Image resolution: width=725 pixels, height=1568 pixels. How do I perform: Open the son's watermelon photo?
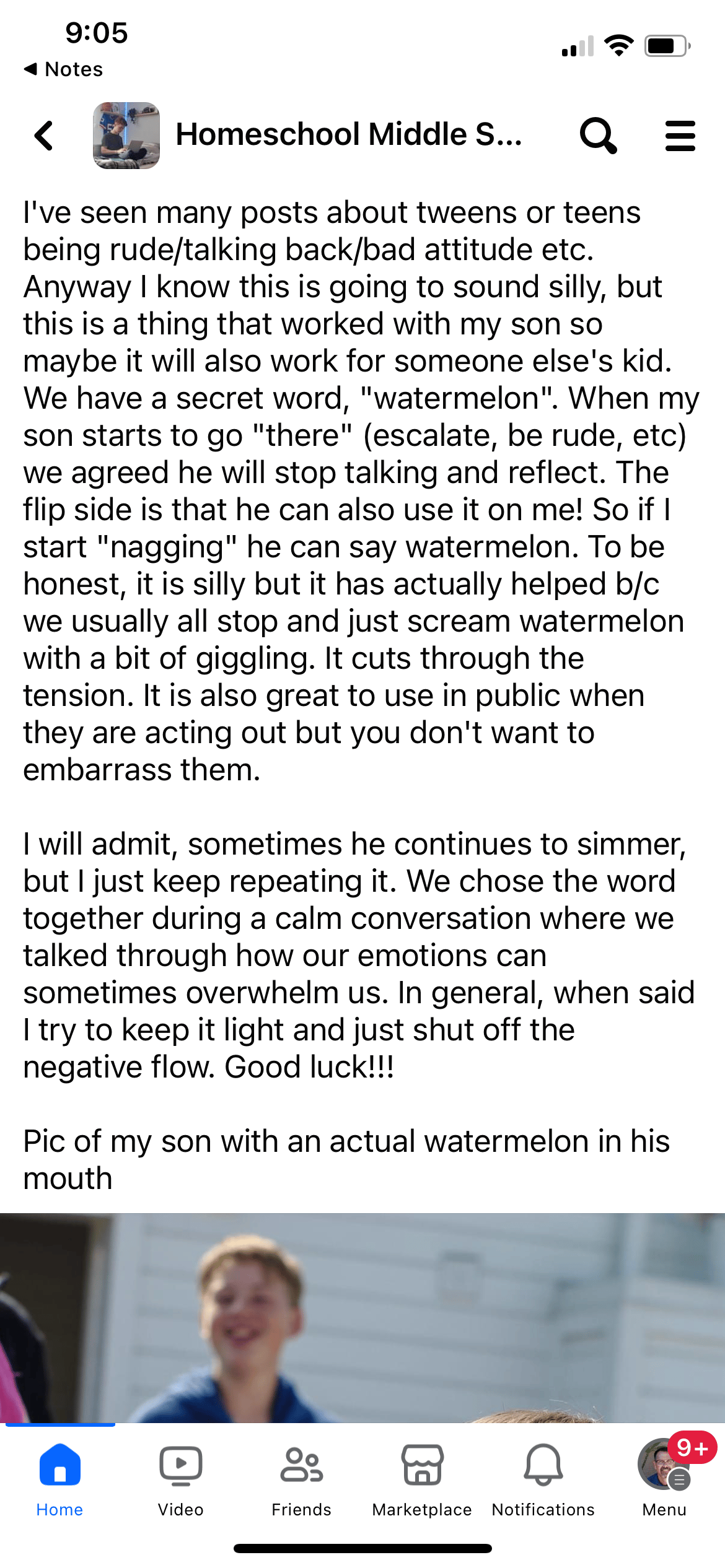[x=362, y=1317]
